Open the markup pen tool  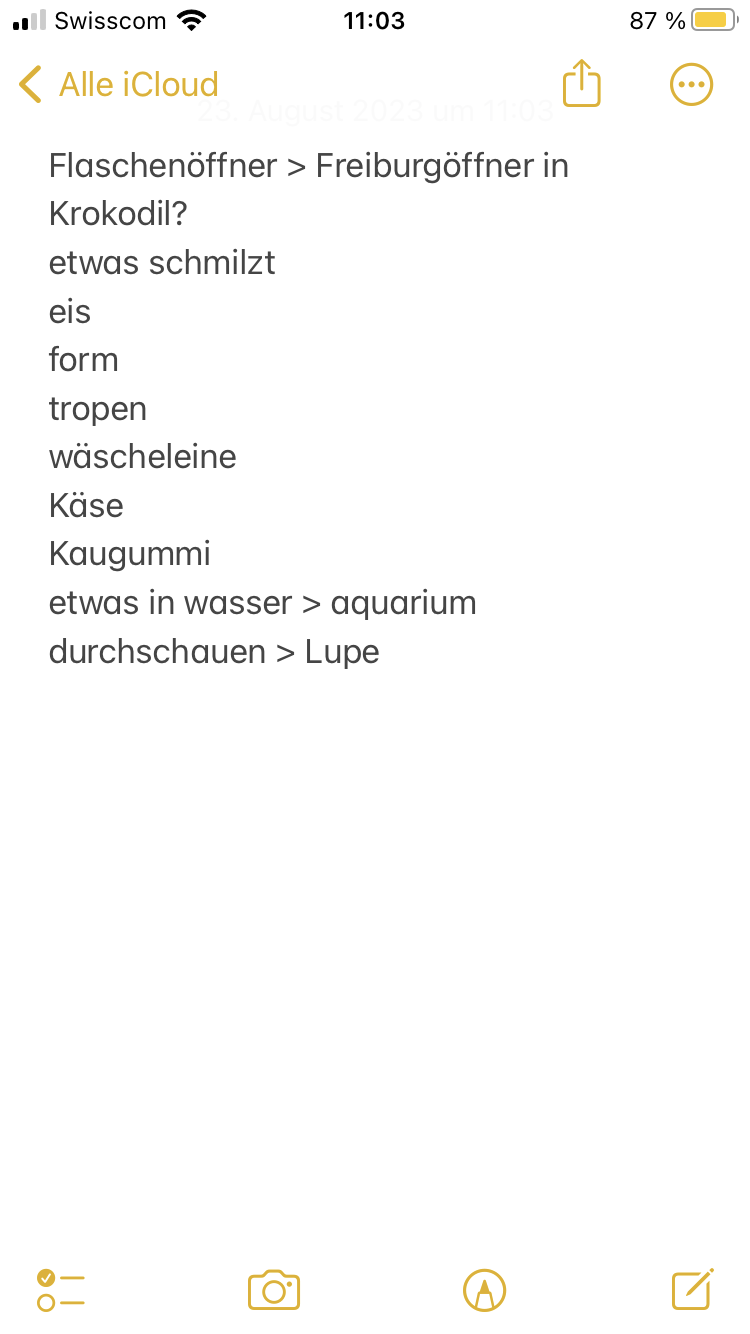point(485,1290)
